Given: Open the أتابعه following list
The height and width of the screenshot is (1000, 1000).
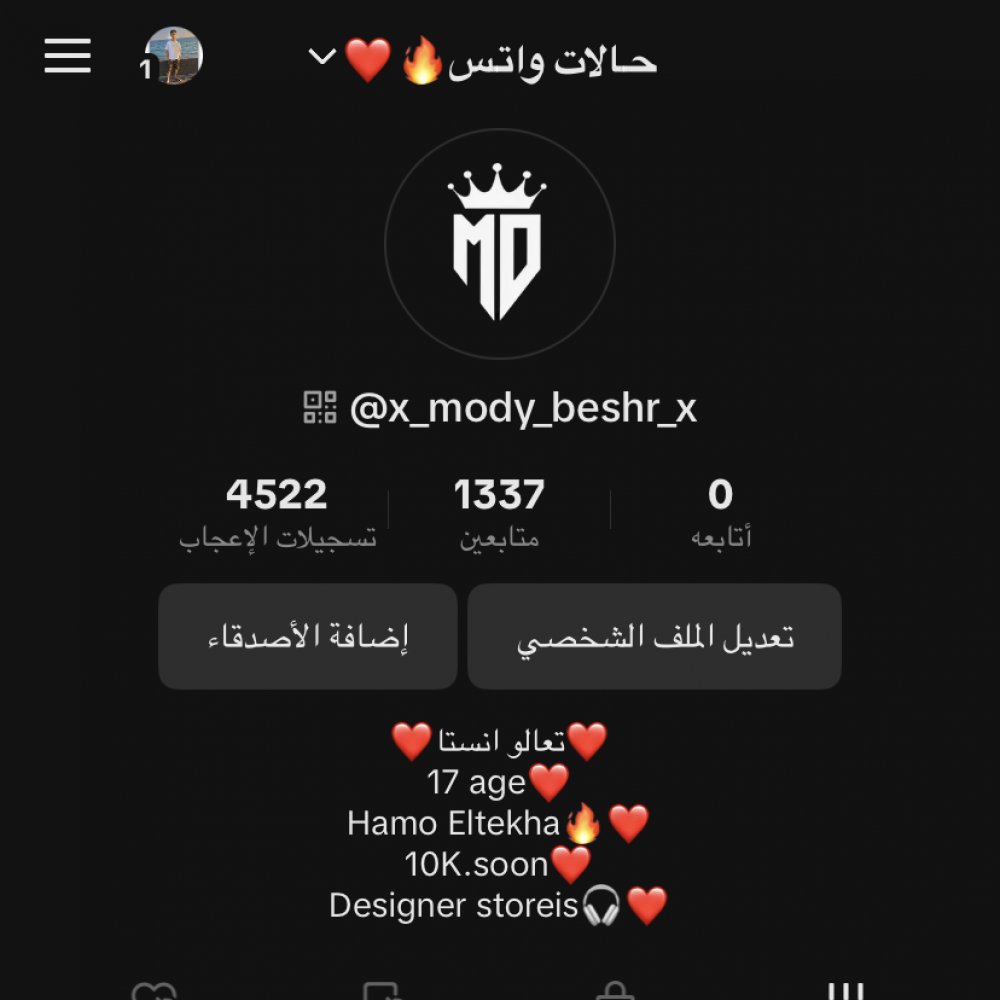Looking at the screenshot, I should tap(721, 513).
